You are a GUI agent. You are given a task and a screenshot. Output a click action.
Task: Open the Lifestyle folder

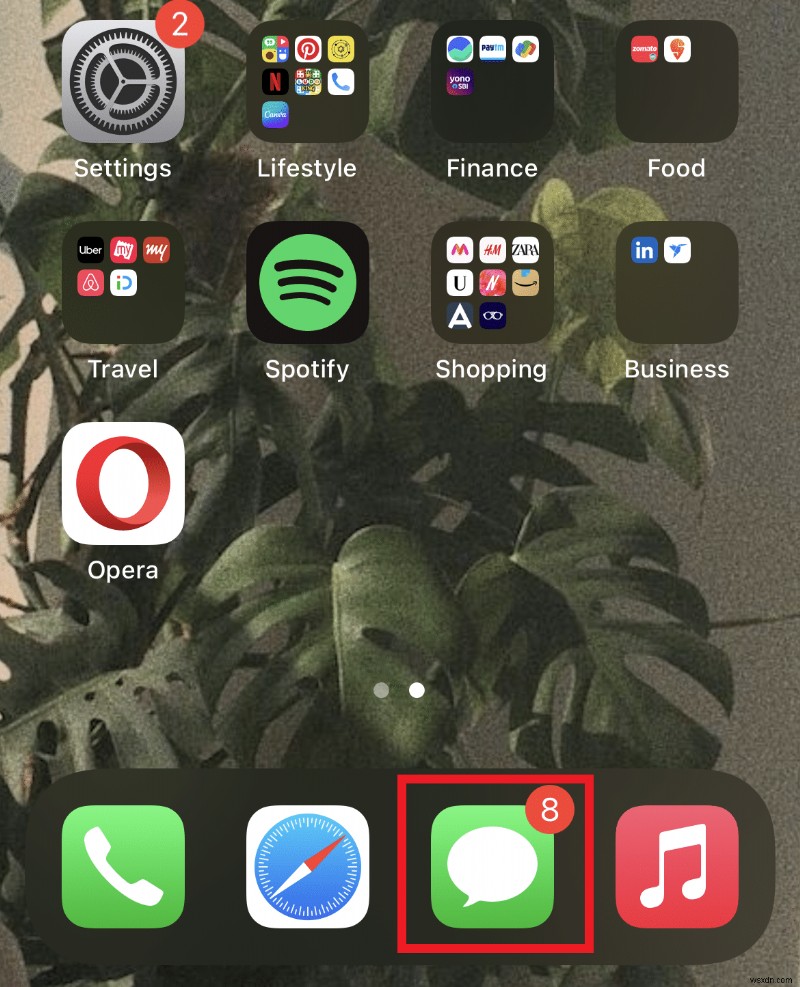(x=307, y=82)
